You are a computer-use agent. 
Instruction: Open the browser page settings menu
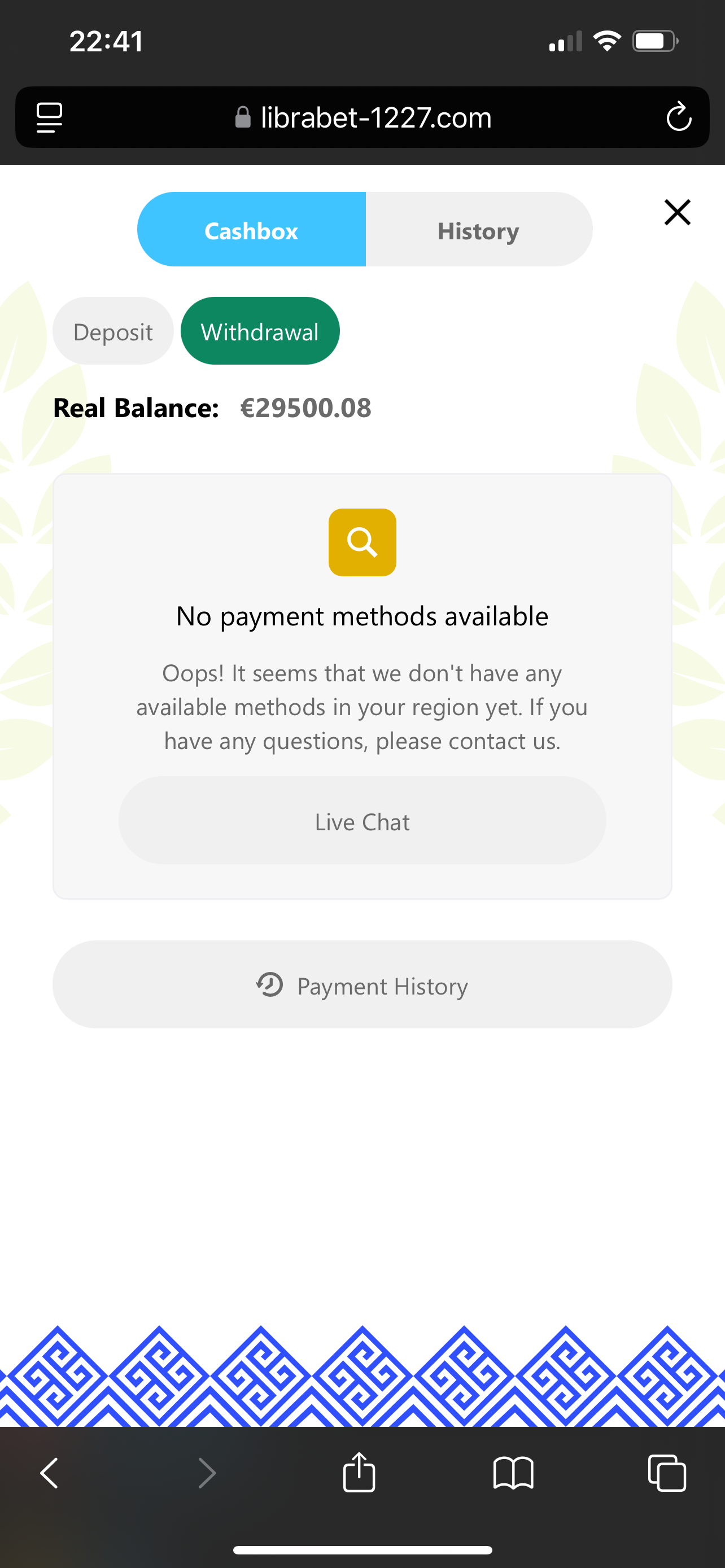49,117
